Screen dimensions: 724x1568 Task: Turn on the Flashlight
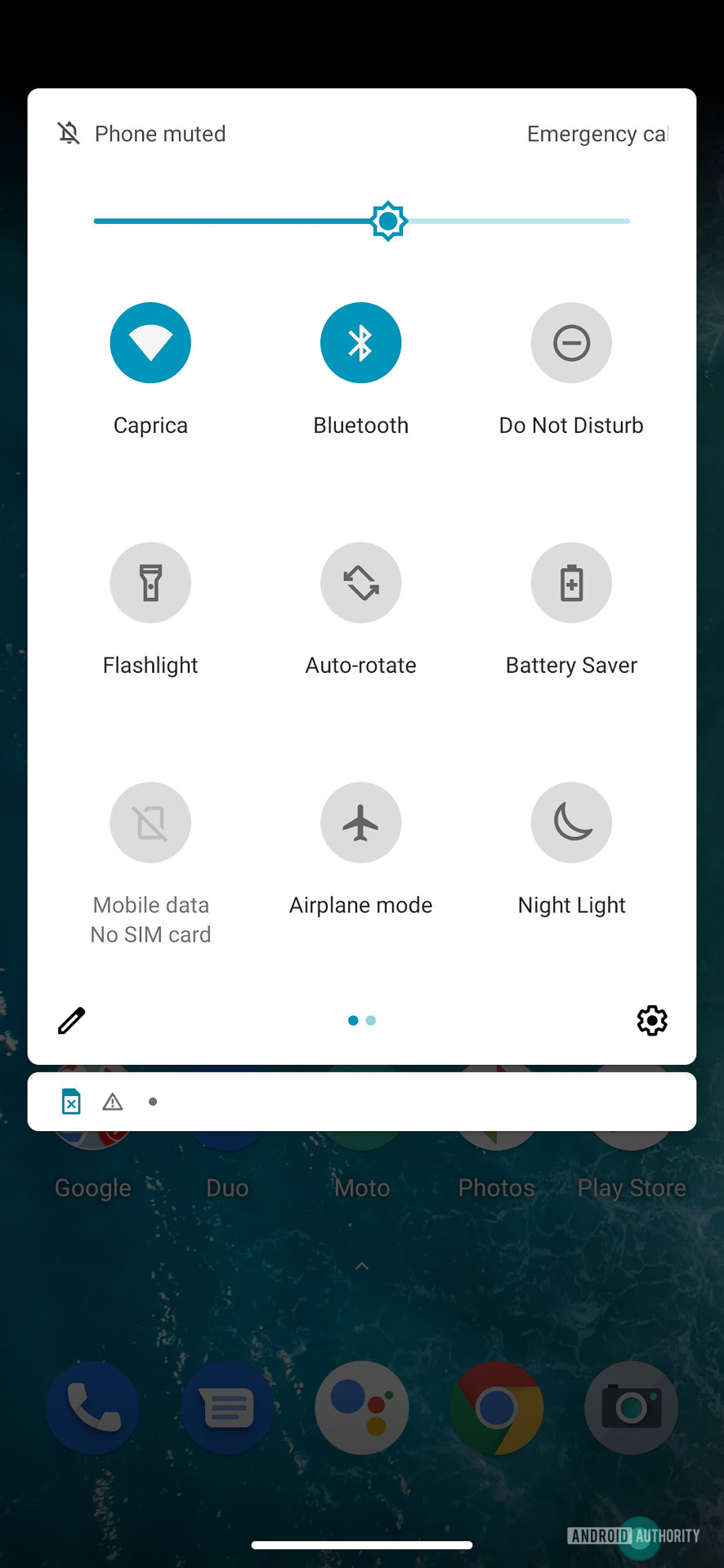point(150,582)
